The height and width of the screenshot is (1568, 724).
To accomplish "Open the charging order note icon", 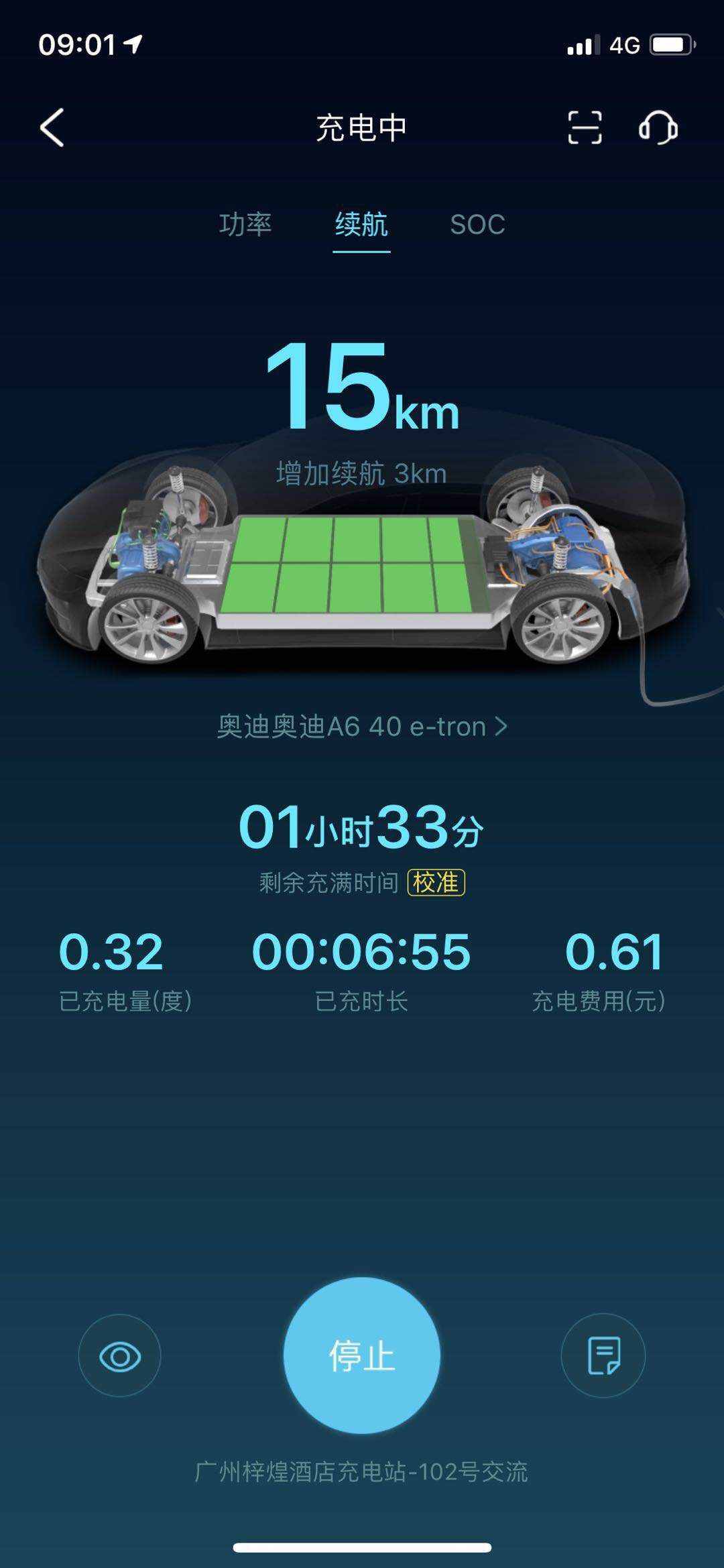I will pos(603,1355).
